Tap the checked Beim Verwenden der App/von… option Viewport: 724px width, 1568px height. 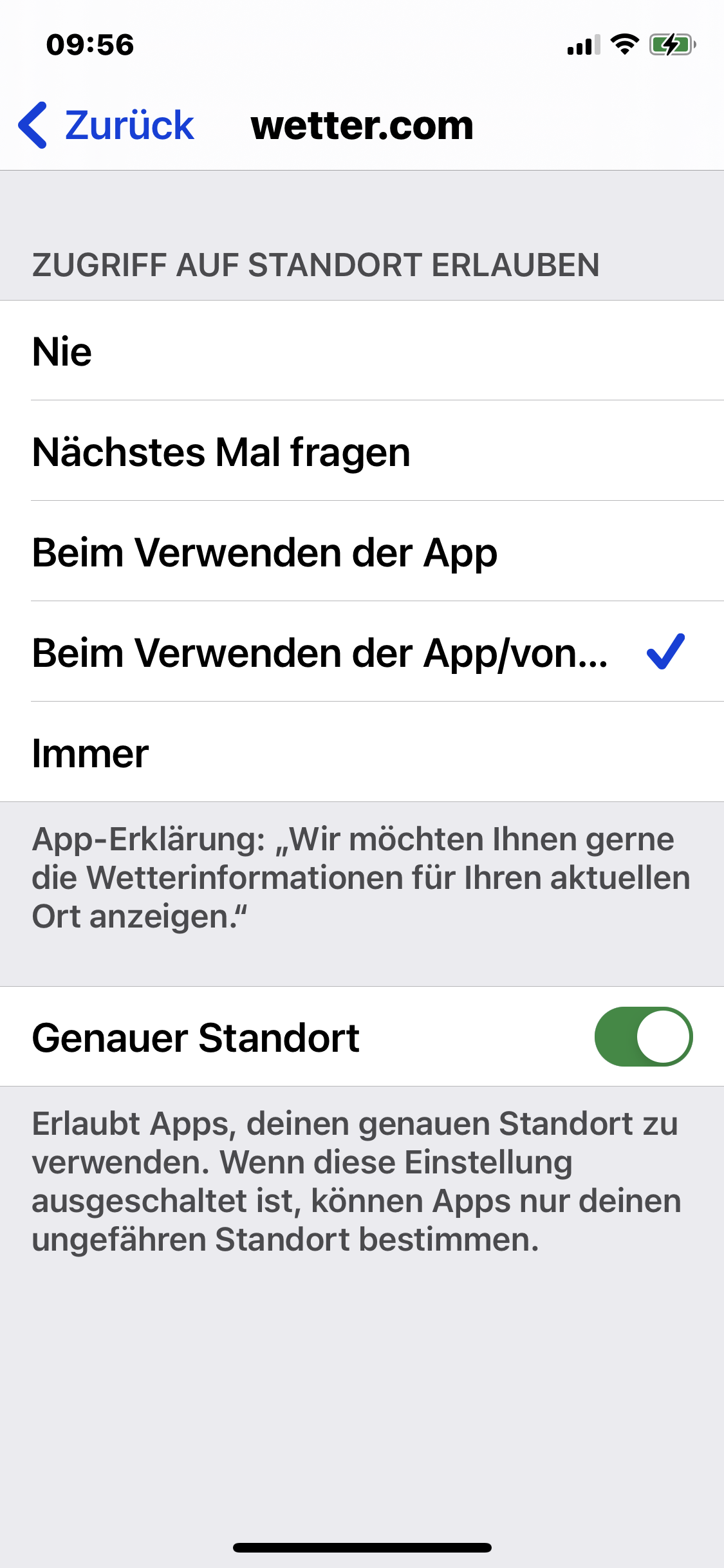click(x=360, y=653)
